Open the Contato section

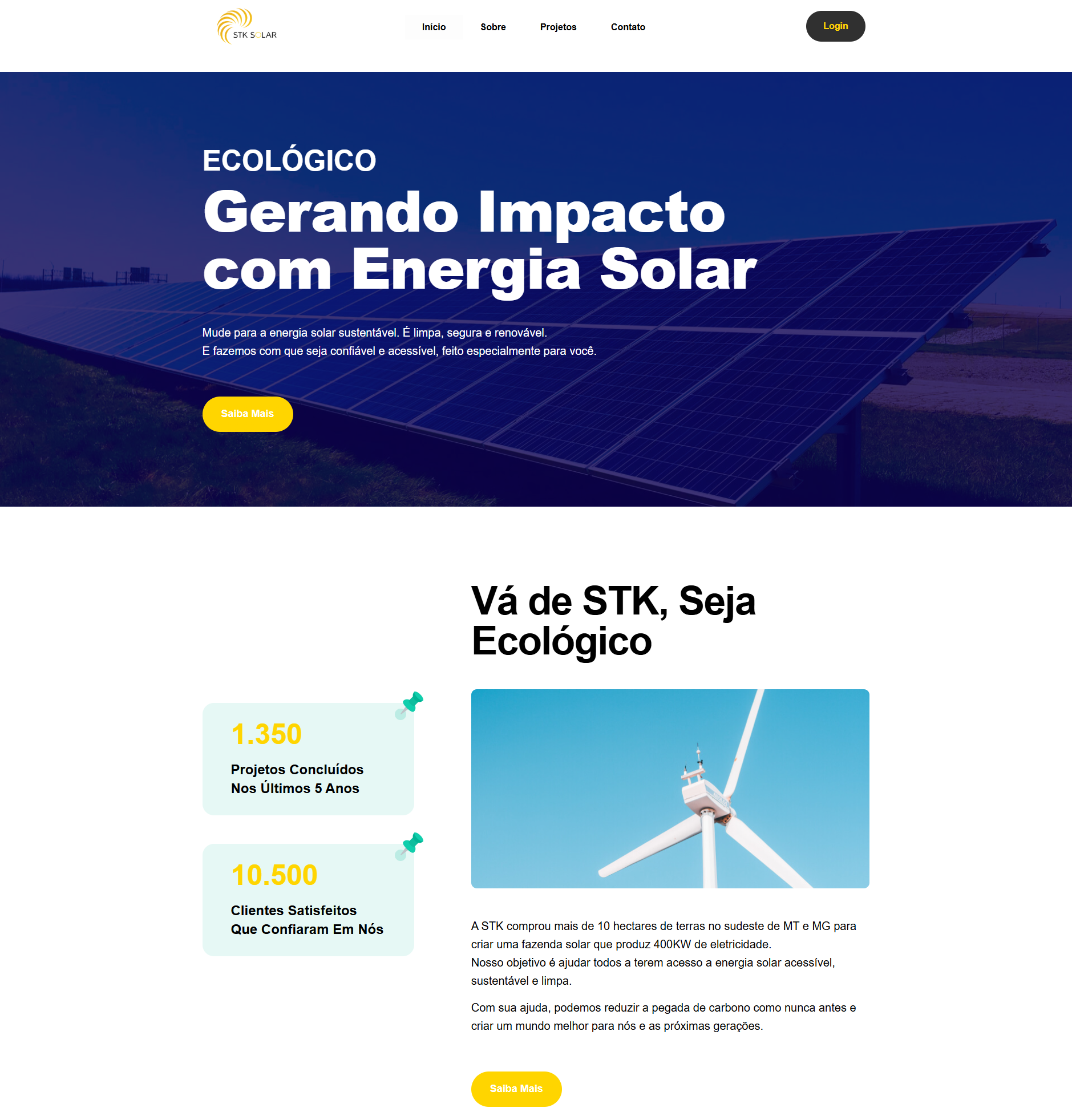(628, 27)
